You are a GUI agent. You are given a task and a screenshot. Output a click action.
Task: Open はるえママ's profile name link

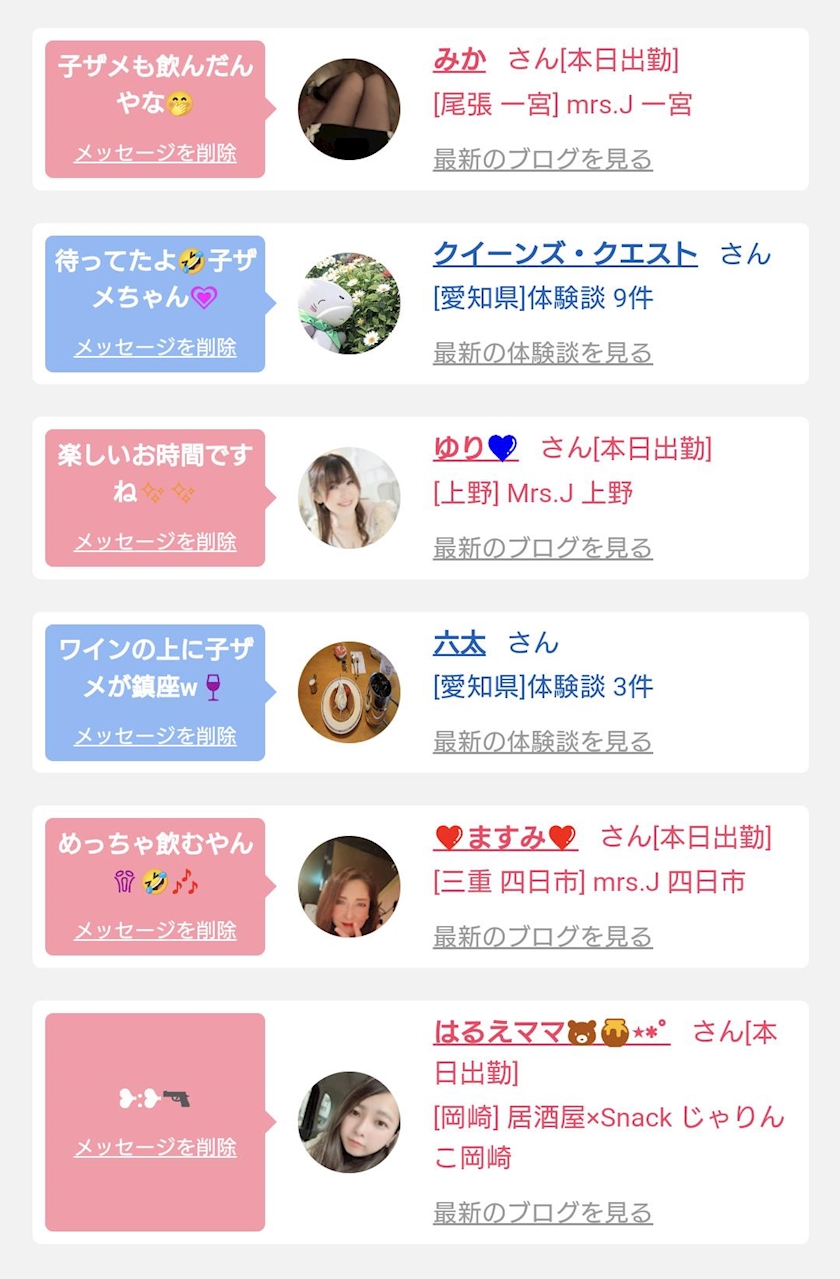click(x=550, y=1032)
